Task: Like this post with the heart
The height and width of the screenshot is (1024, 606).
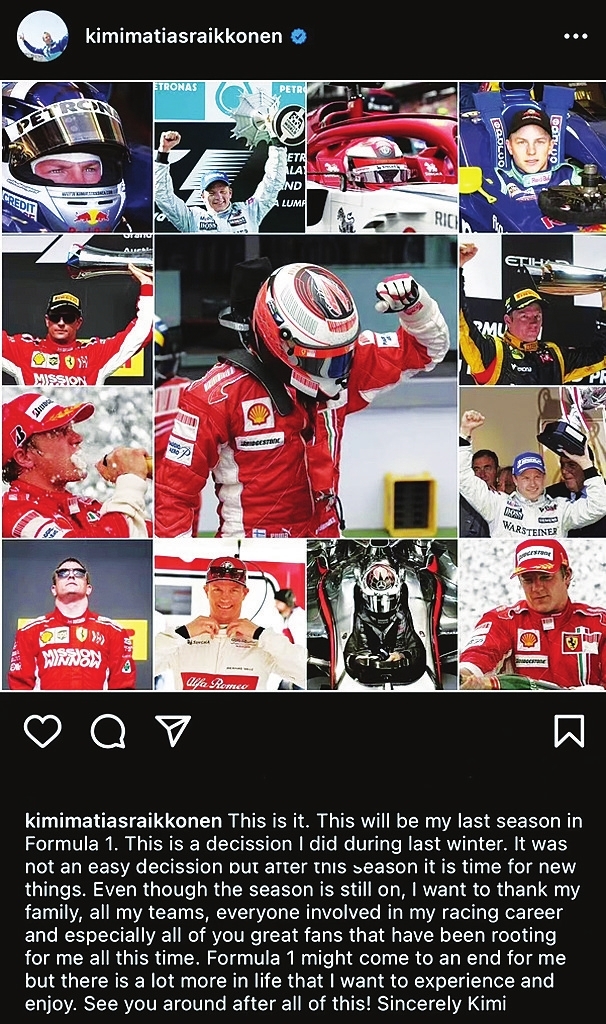Action: coord(42,731)
